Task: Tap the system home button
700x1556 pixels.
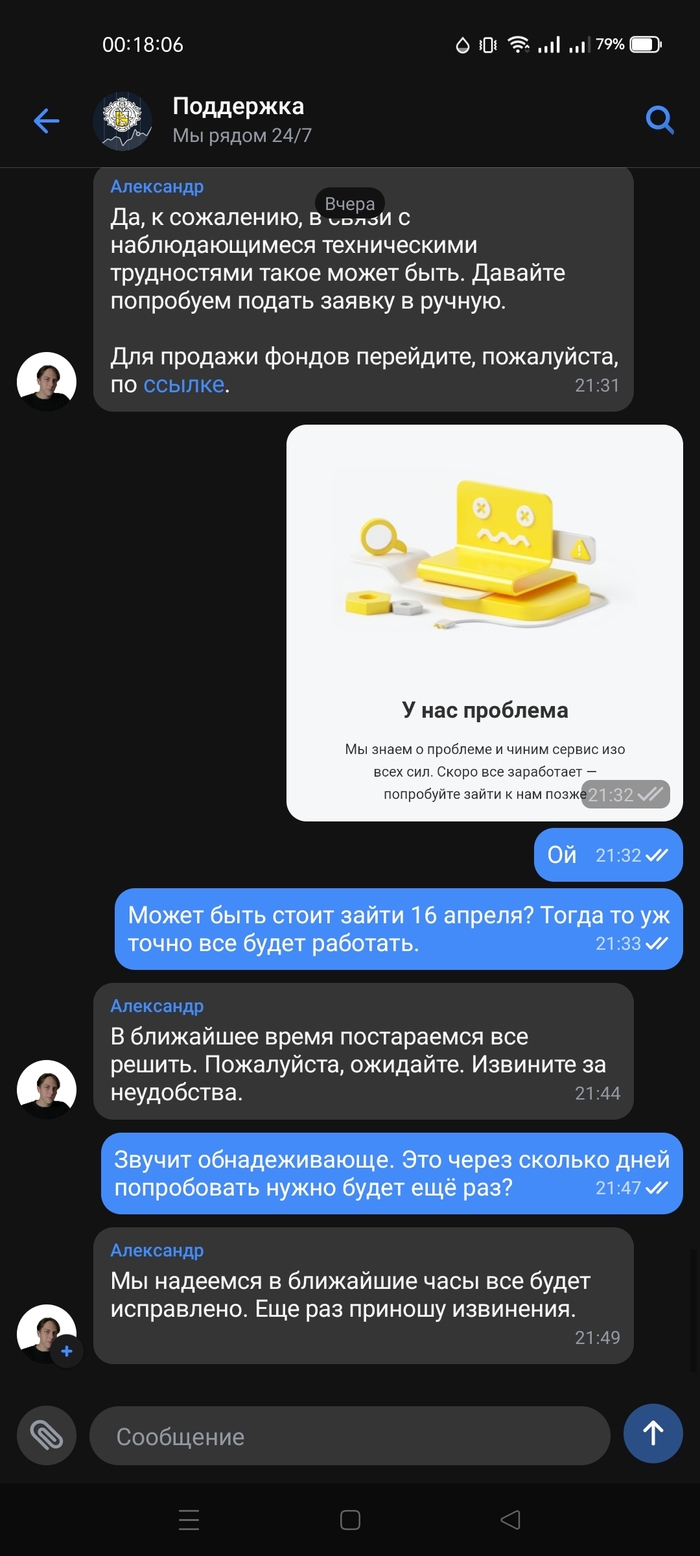Action: (x=350, y=1520)
